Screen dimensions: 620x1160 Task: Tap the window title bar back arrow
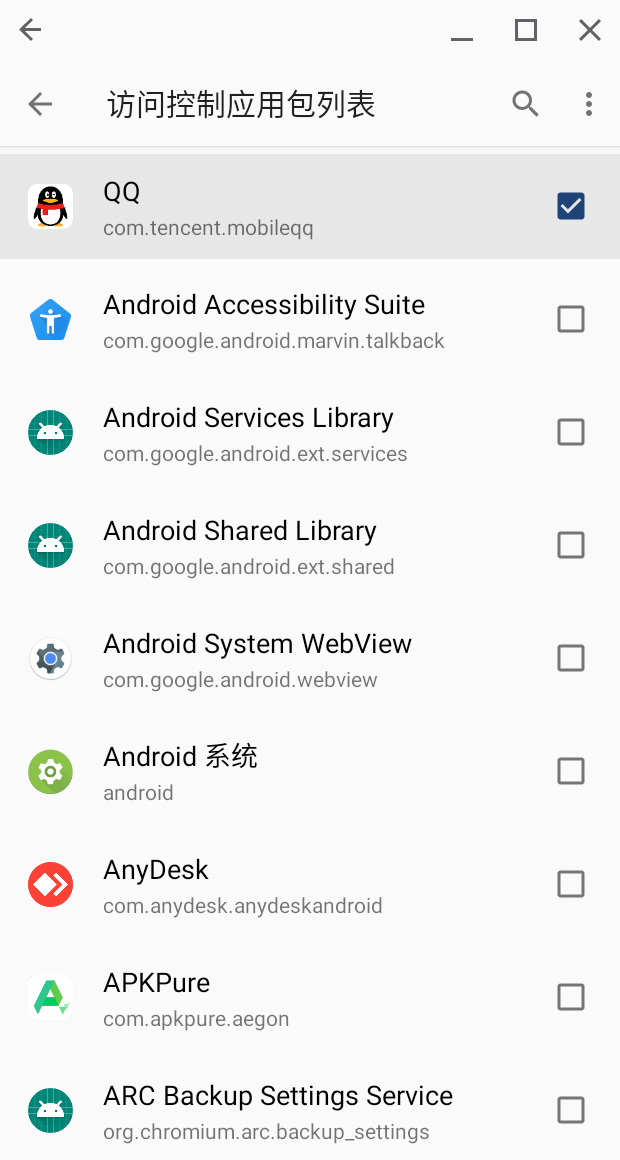(x=31, y=31)
